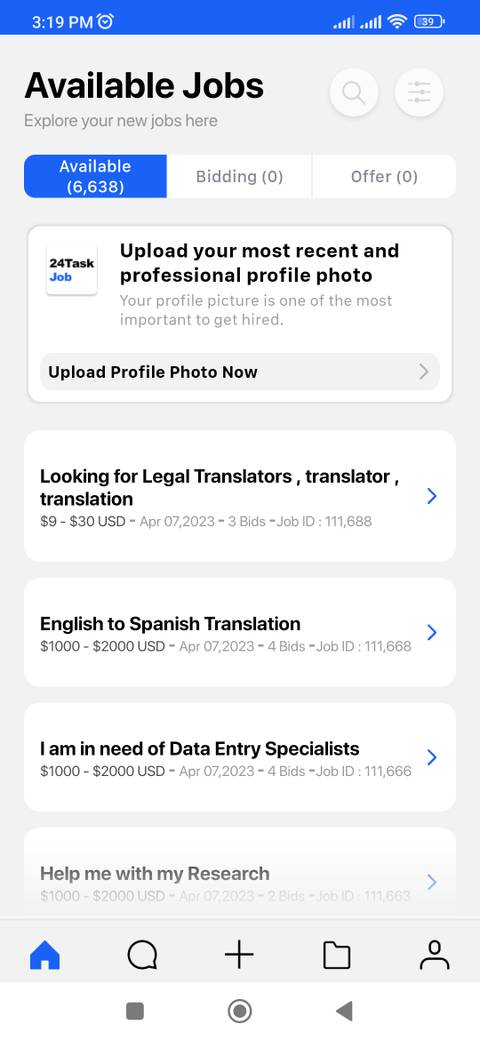The height and width of the screenshot is (1040, 480).
Task: Tap the plus button to add new
Action: (x=239, y=955)
